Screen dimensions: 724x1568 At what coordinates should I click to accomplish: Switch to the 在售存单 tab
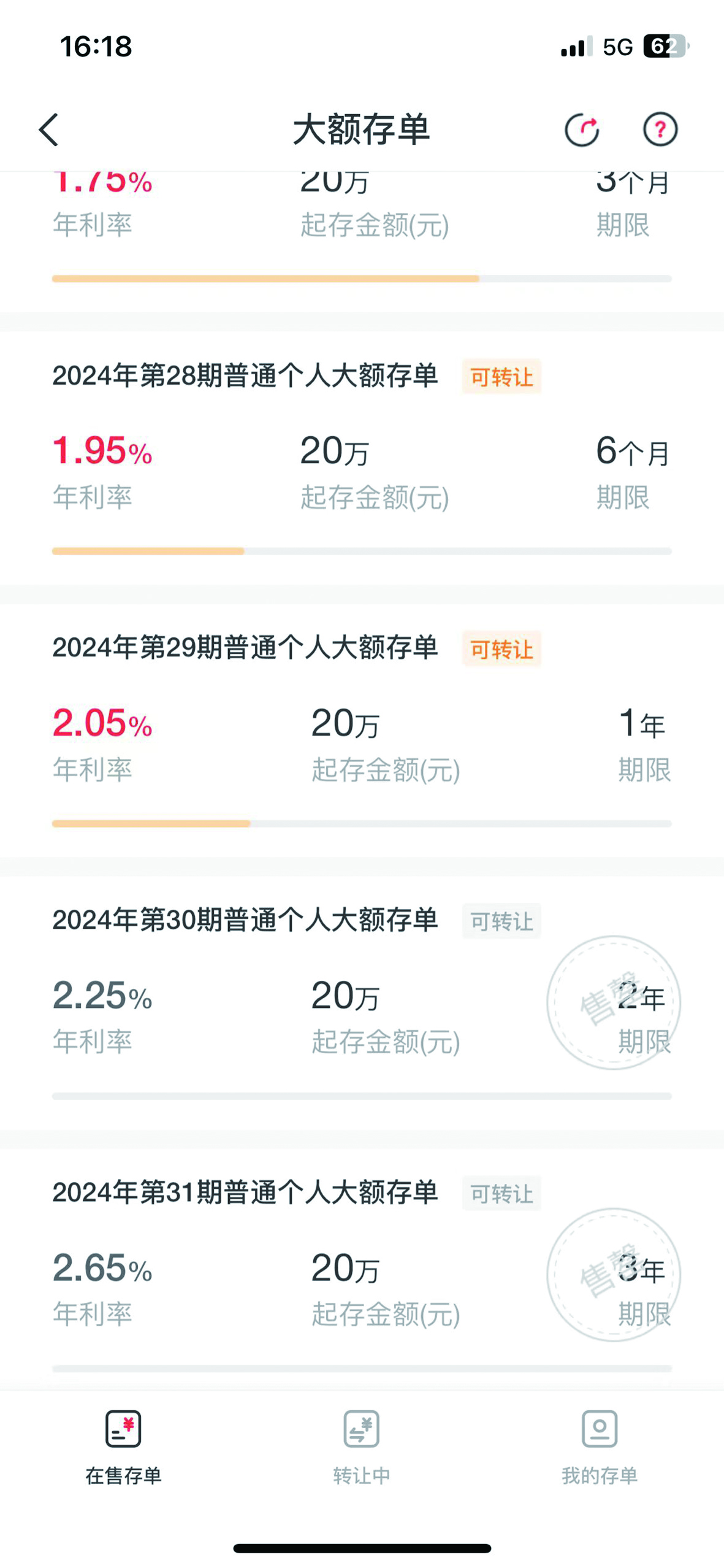tap(123, 1448)
